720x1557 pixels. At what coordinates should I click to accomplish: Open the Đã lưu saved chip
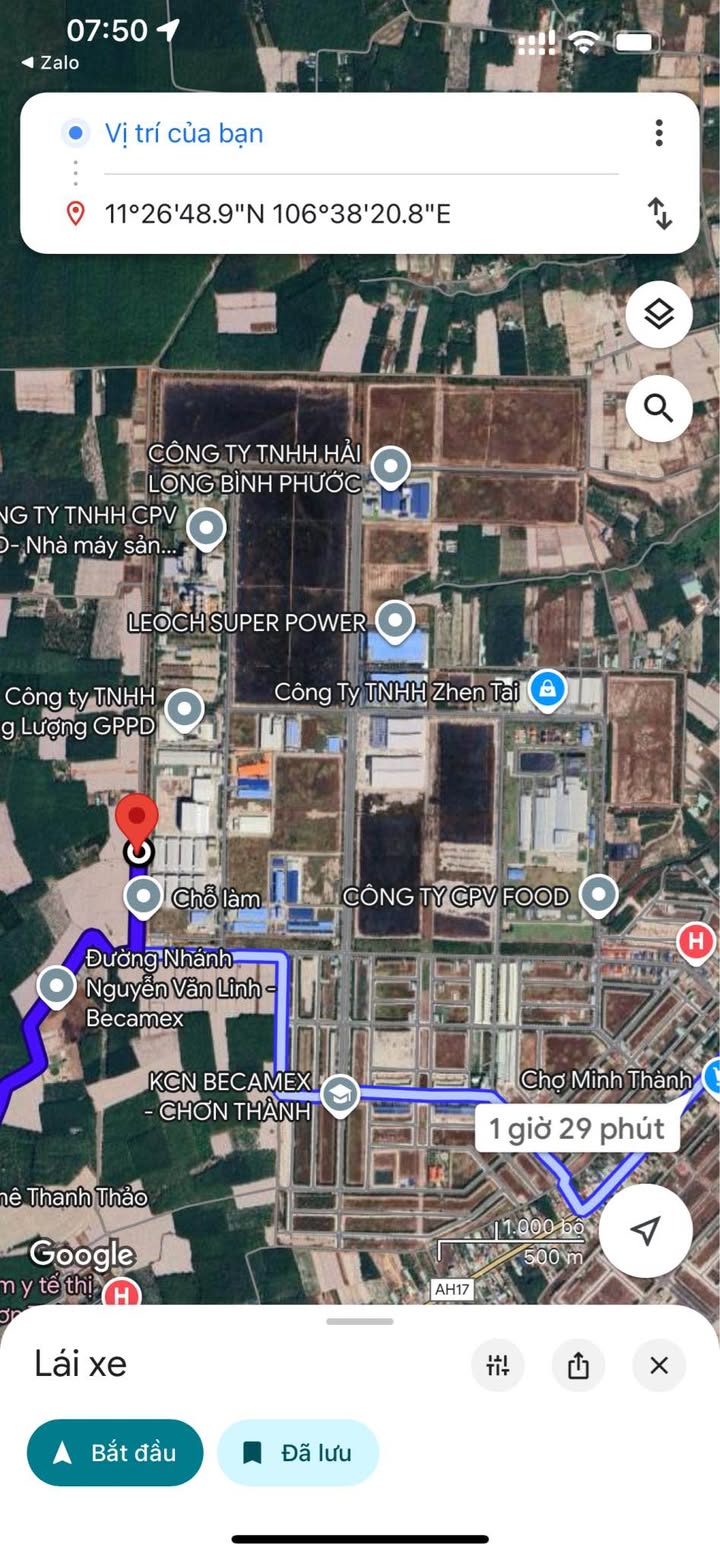(x=298, y=1453)
